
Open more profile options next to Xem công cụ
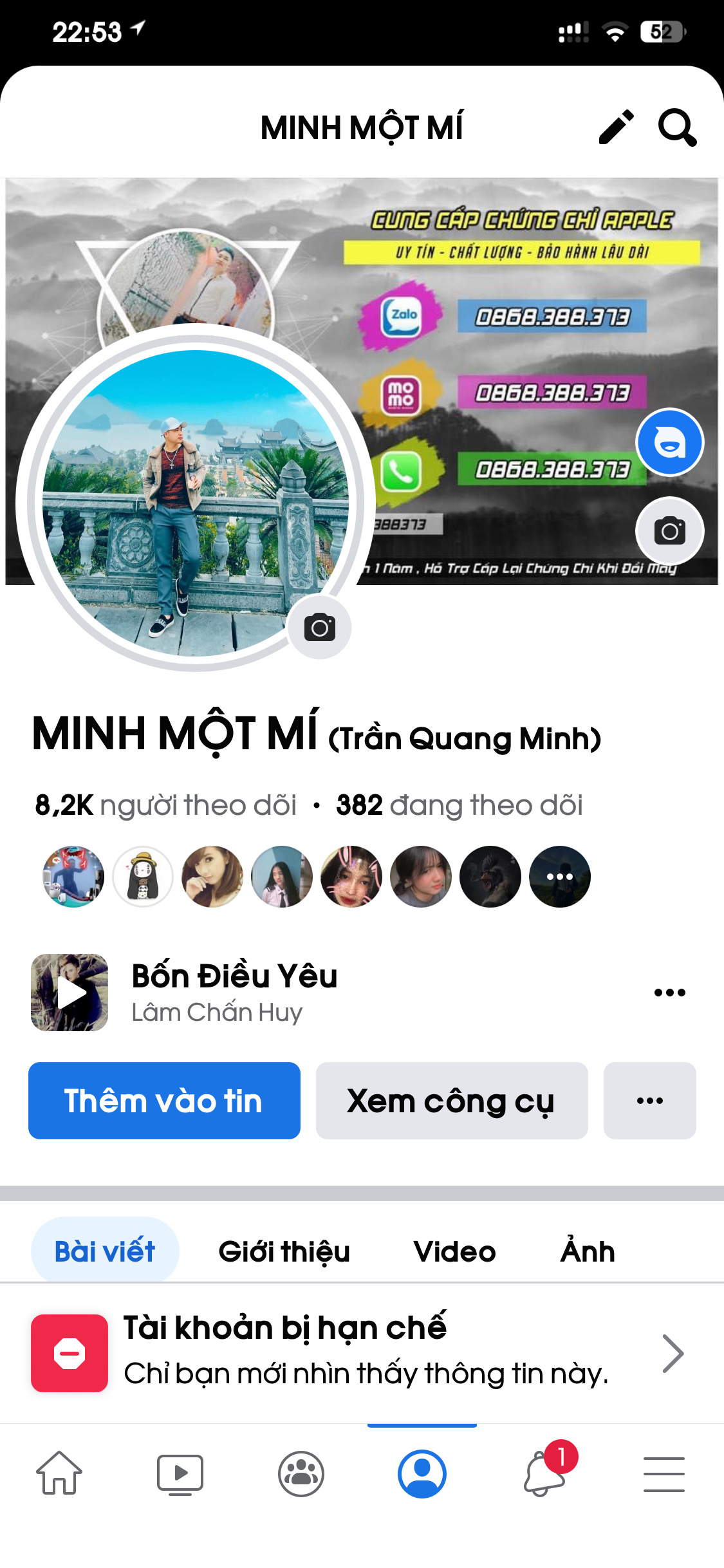649,1101
